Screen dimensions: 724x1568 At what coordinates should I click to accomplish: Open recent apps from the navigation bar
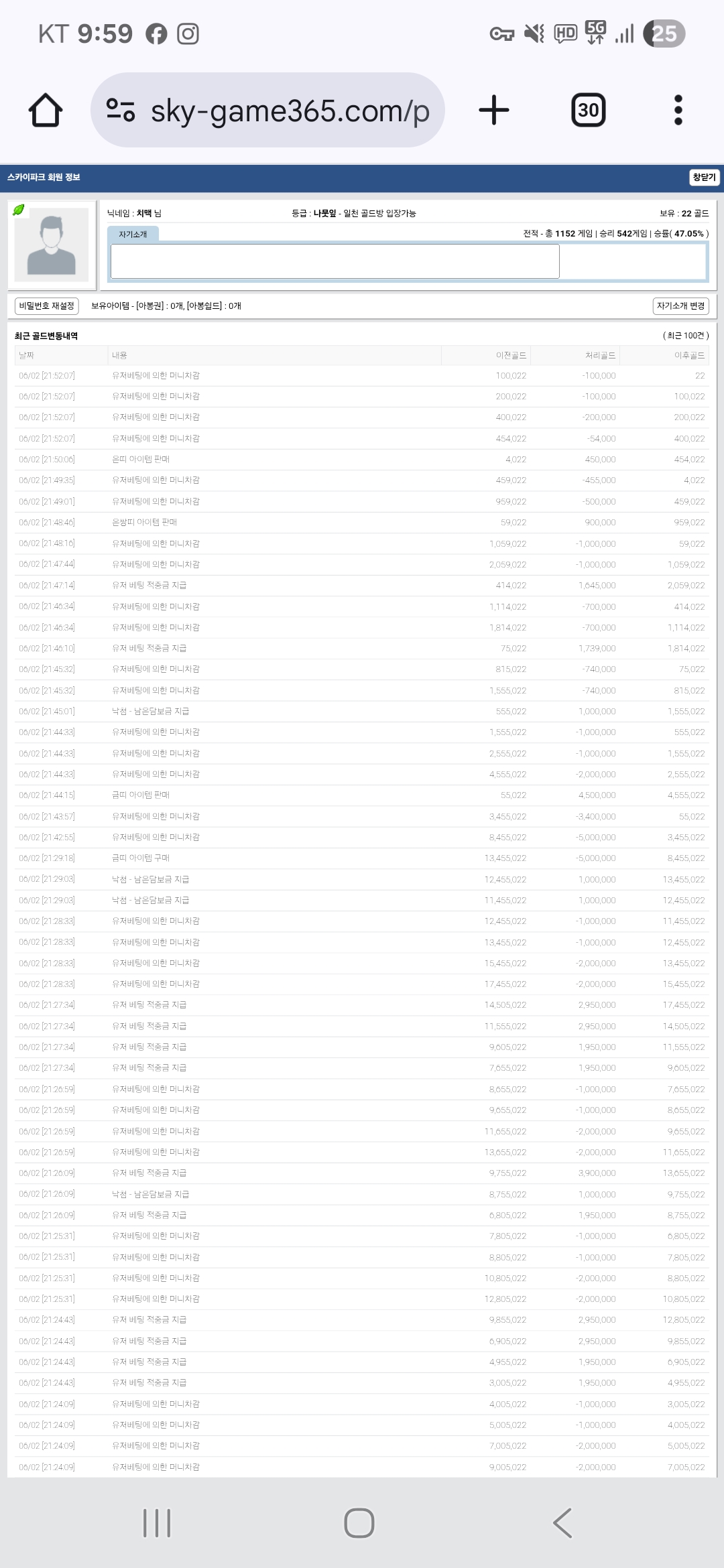(x=157, y=1523)
